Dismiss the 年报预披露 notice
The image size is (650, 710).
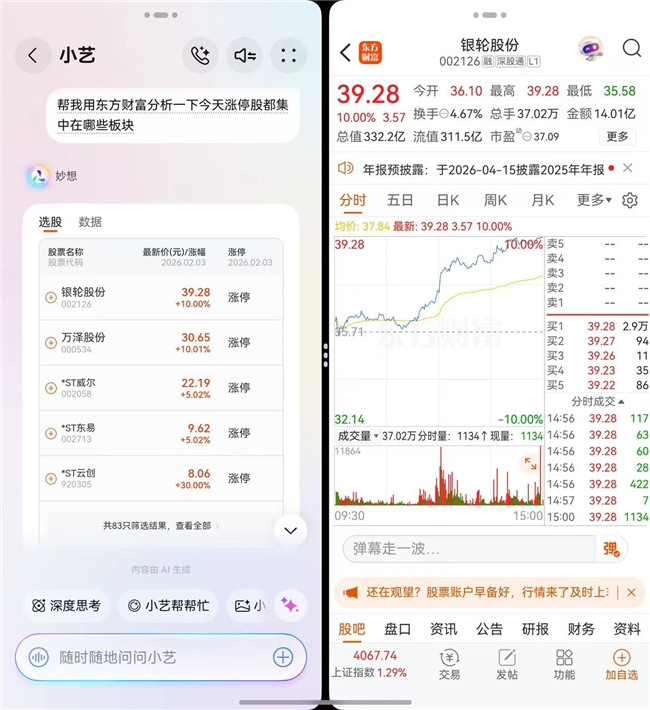tap(627, 168)
